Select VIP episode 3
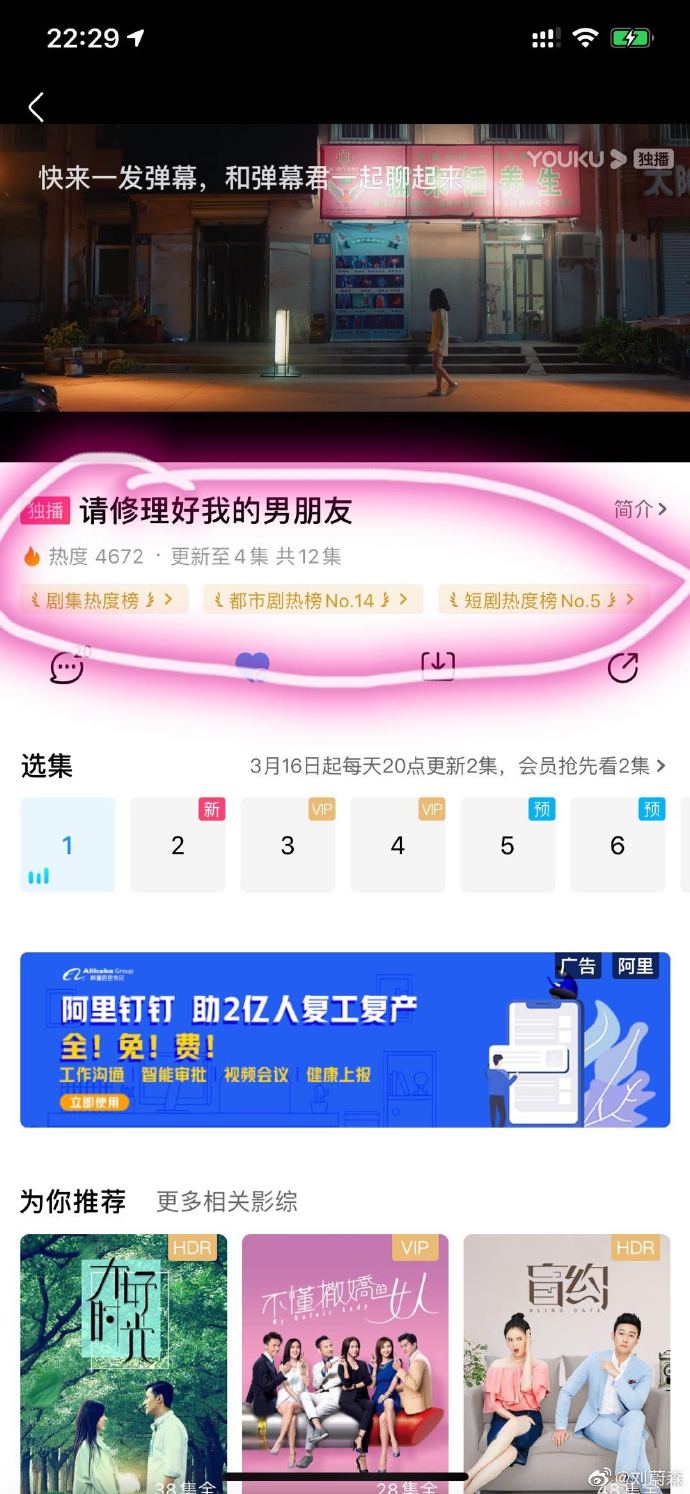The image size is (690, 1494). (288, 845)
